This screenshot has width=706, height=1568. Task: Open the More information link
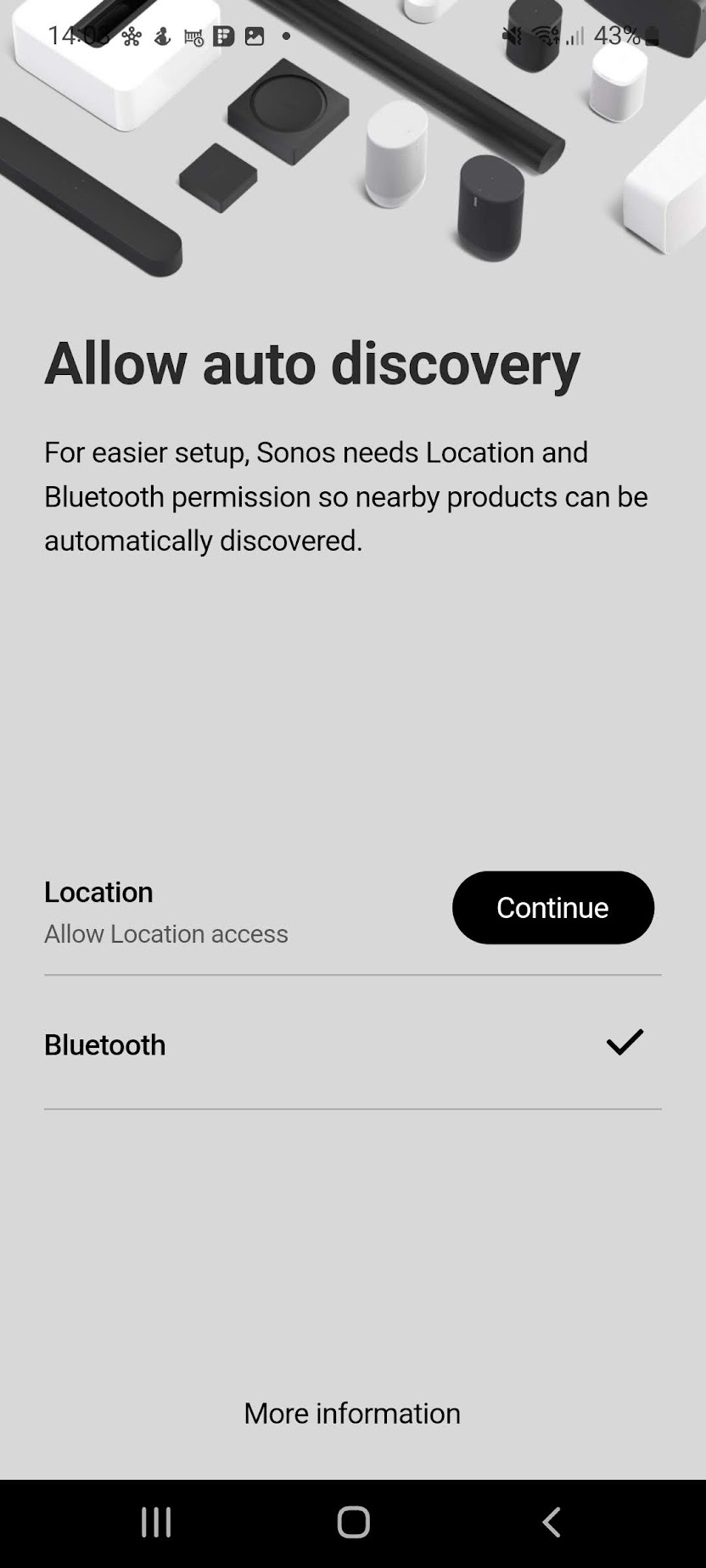tap(352, 1413)
